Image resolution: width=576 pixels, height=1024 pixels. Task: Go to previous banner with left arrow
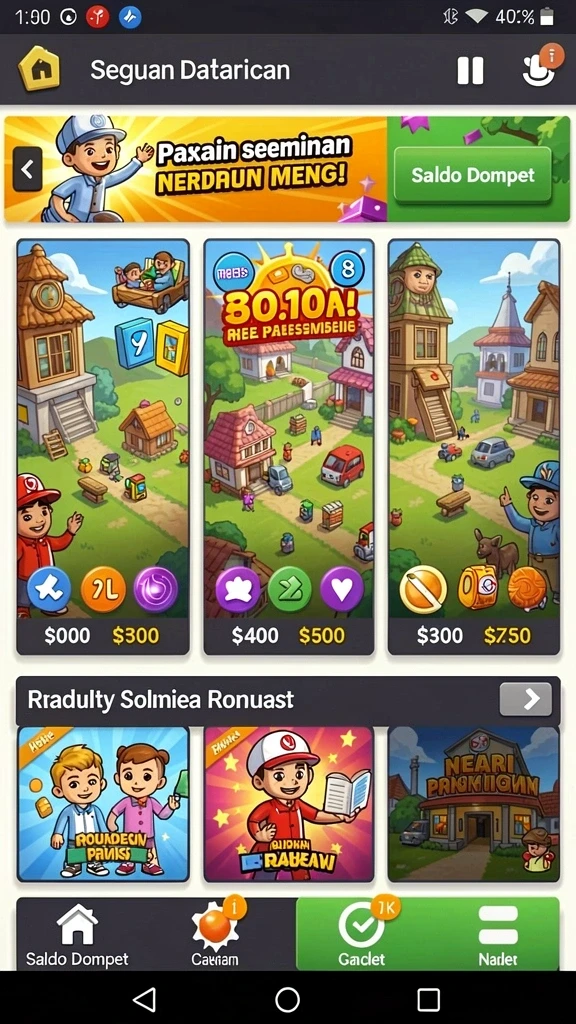[27, 169]
